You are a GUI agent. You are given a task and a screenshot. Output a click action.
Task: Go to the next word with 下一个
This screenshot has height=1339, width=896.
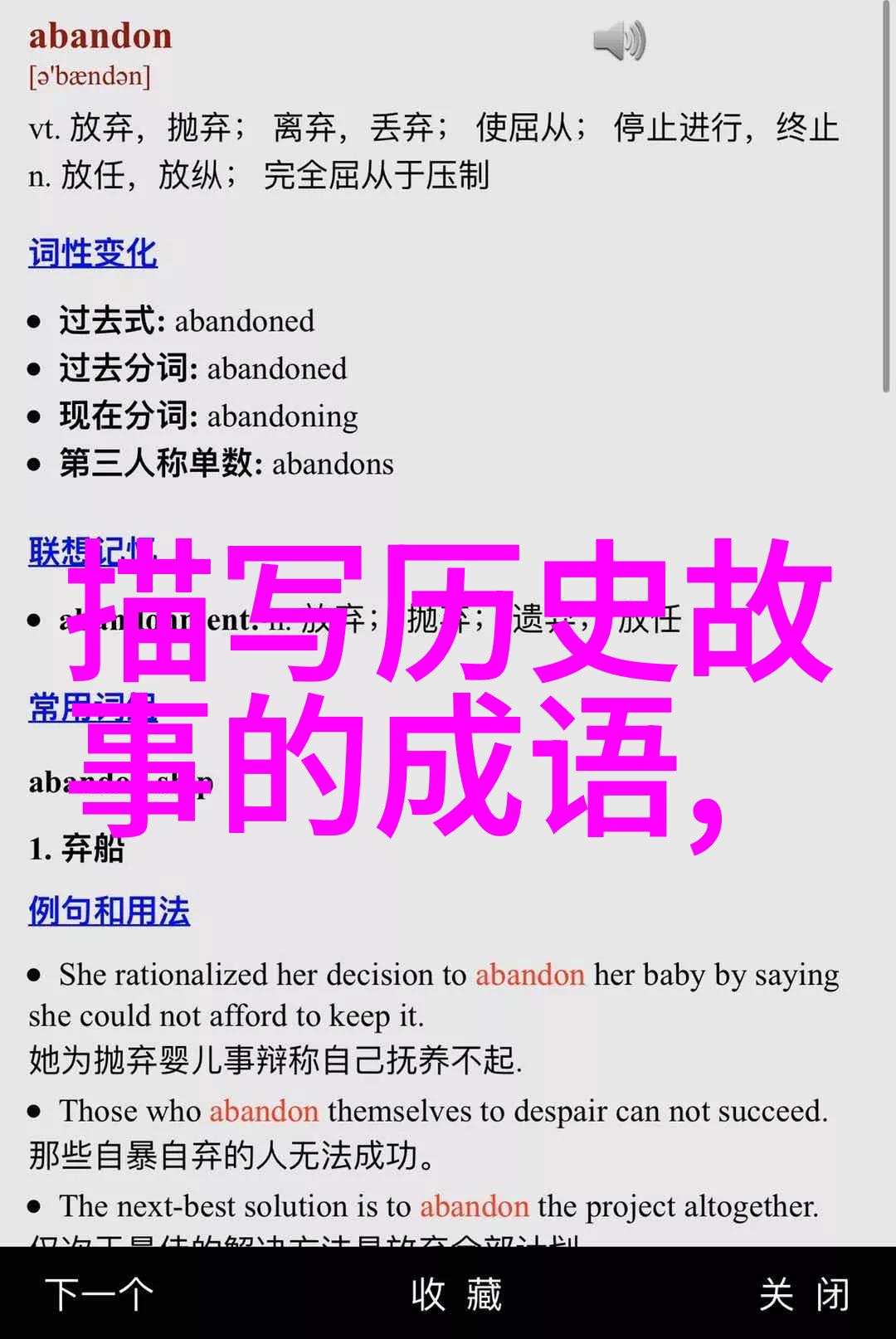(100, 1294)
